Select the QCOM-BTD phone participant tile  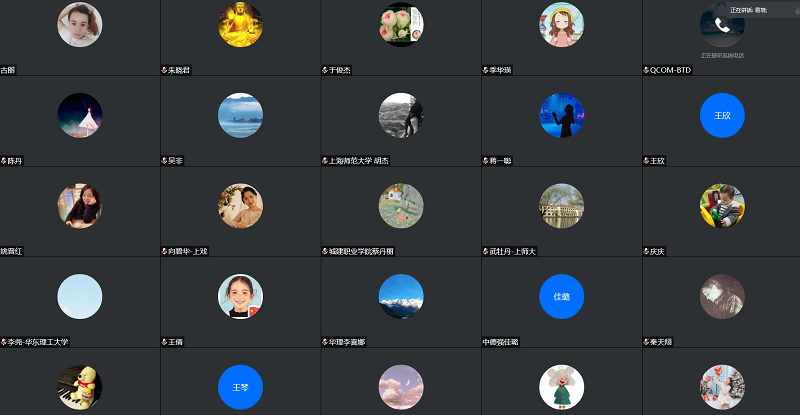[x=721, y=30]
